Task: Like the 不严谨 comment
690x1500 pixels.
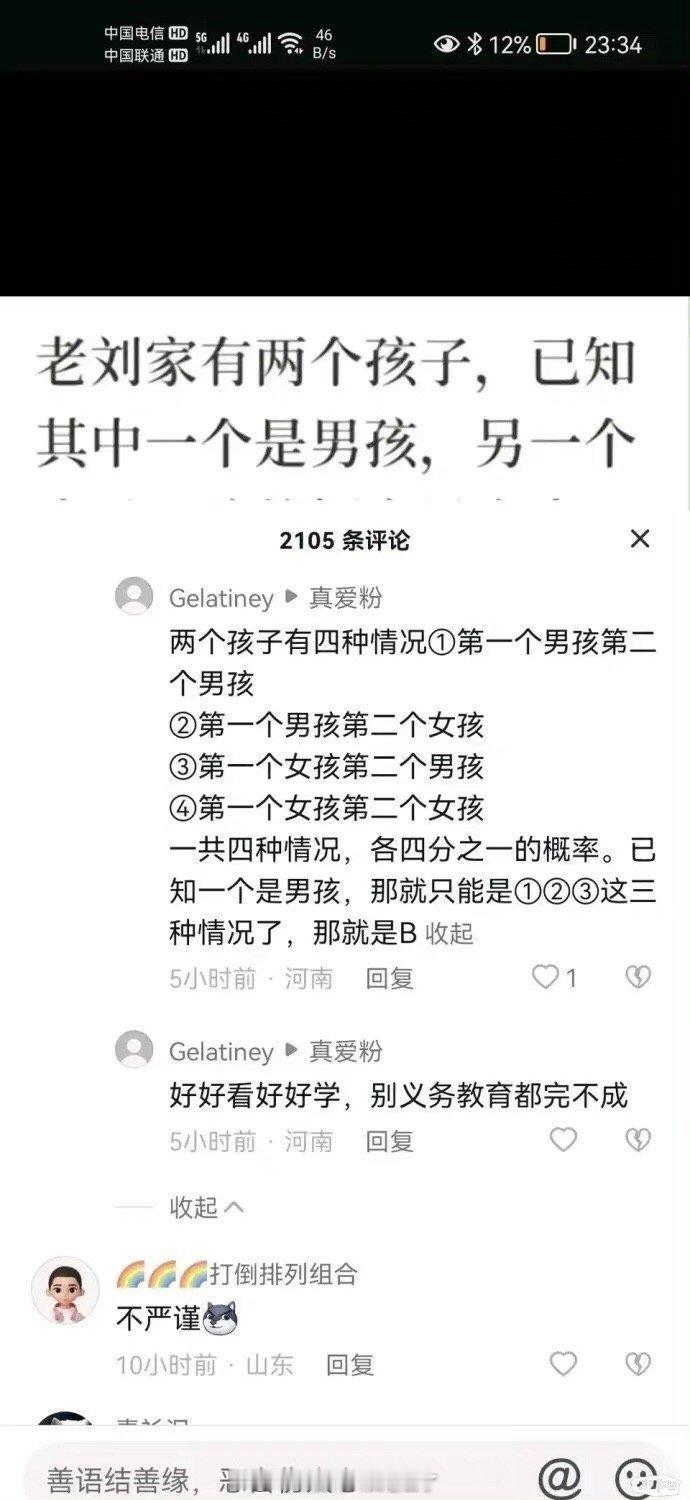Action: (x=564, y=1363)
